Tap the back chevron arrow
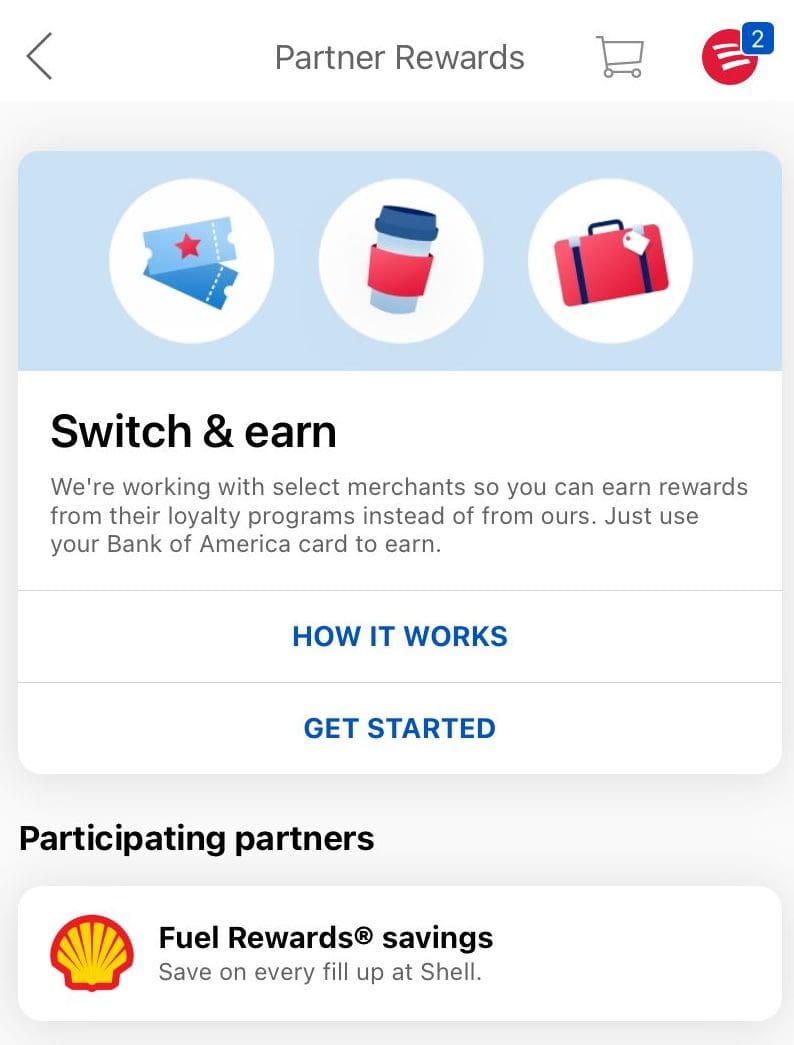Screen dimensions: 794x1045 pos(38,55)
